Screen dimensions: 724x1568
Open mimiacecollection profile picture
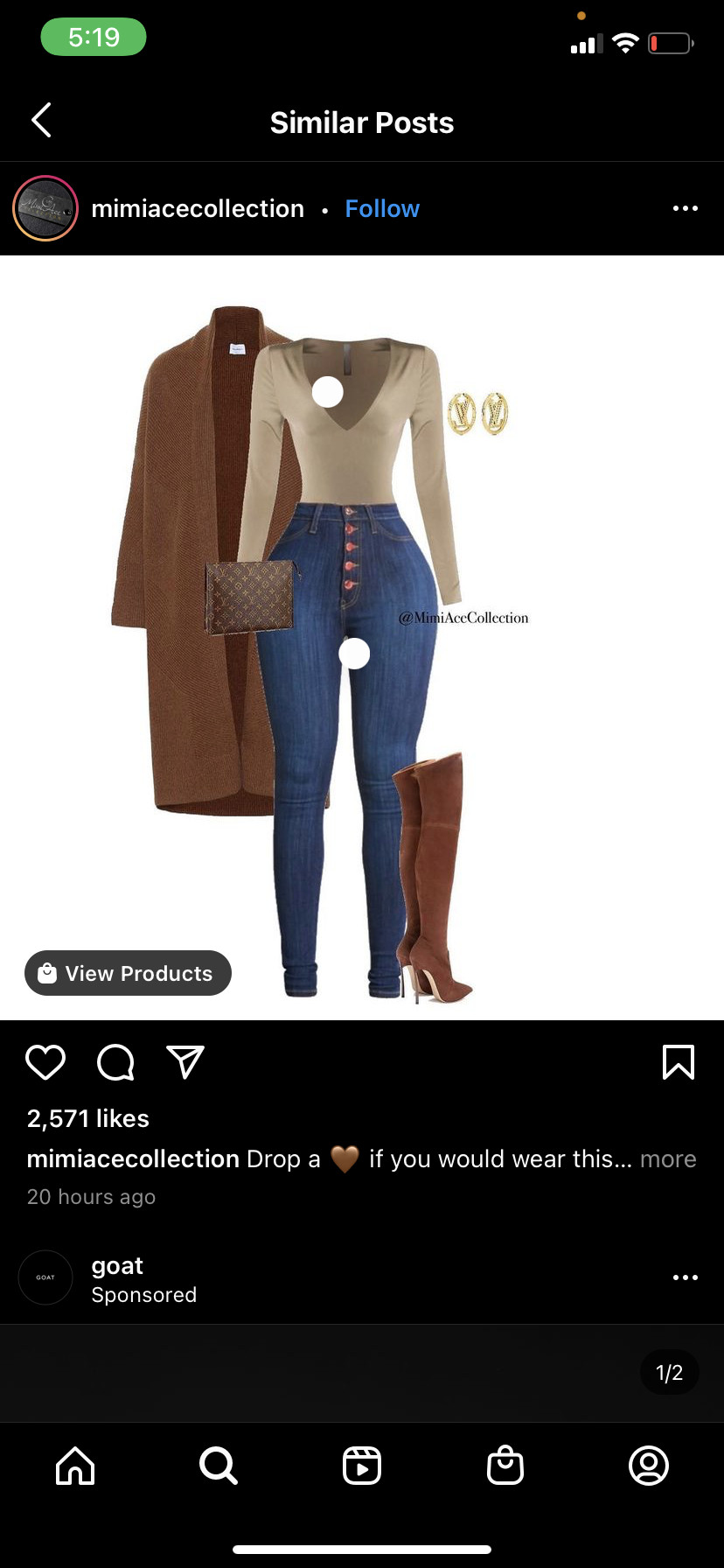coord(45,208)
